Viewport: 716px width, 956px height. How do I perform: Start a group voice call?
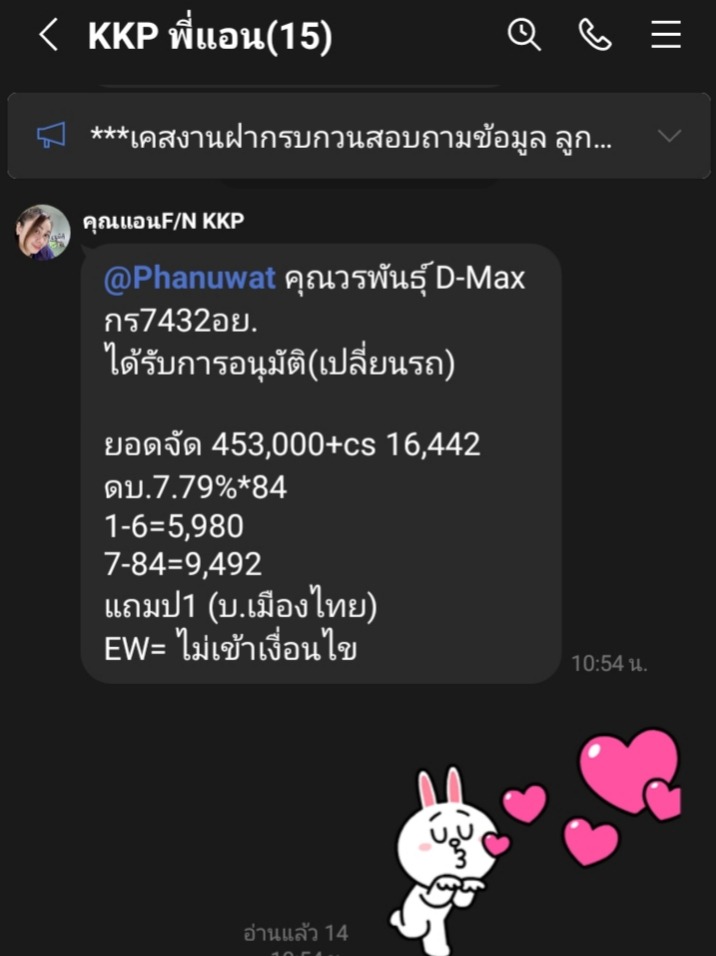coord(595,36)
